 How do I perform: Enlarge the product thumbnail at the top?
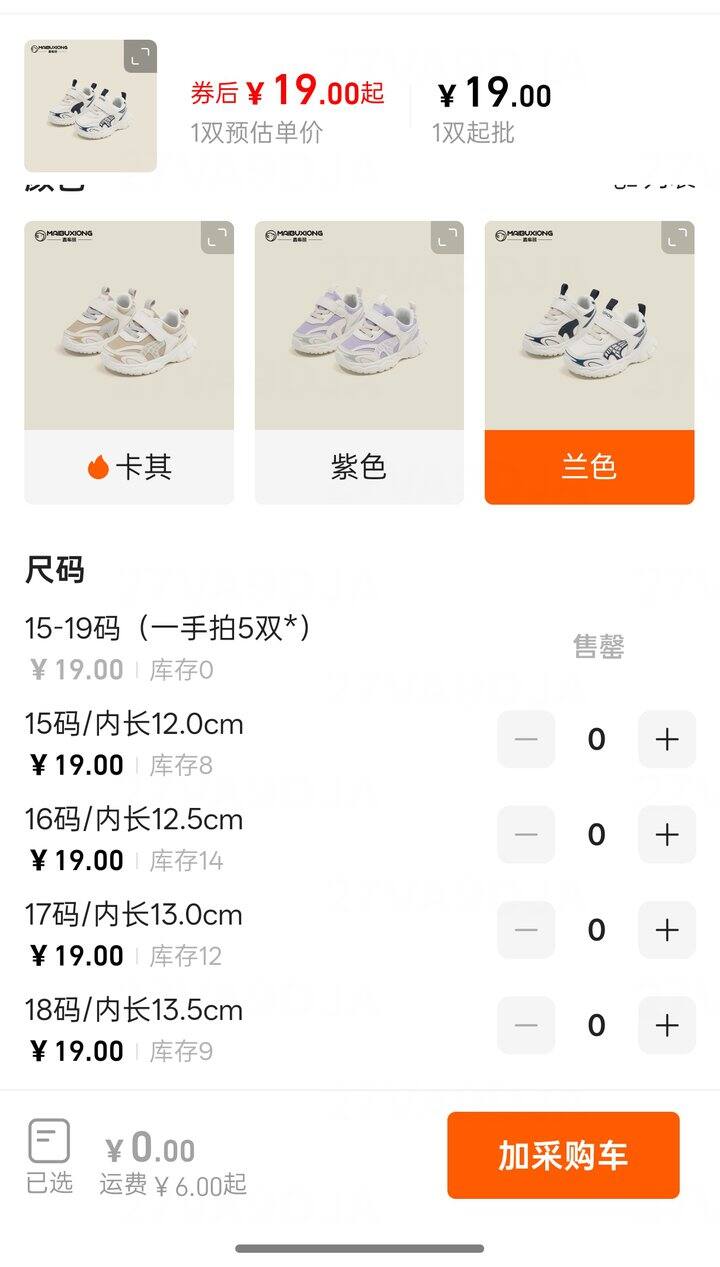(x=140, y=56)
